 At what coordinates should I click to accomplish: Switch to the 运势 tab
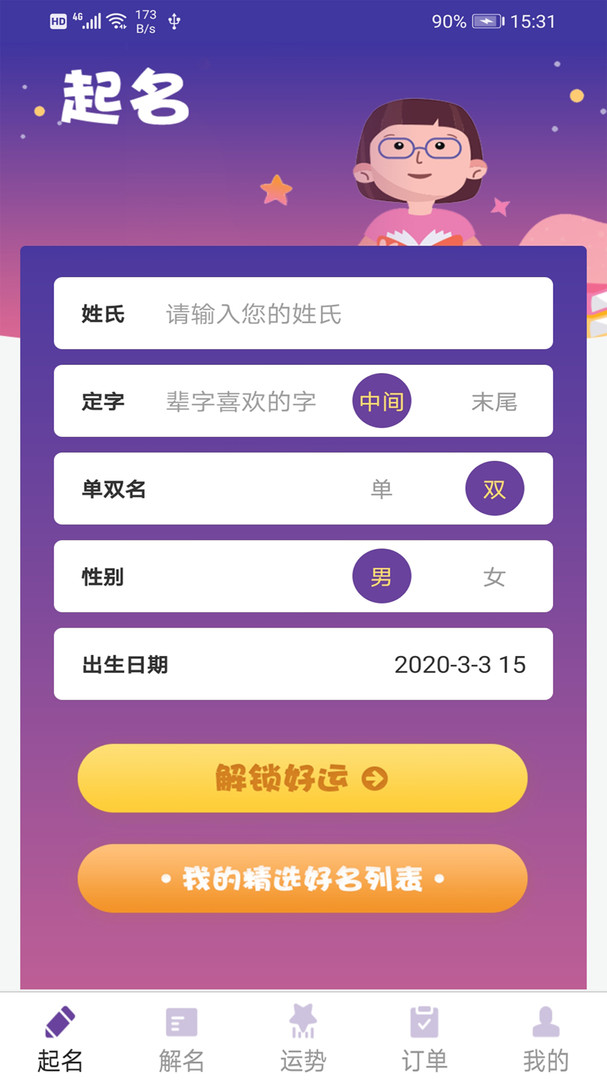coord(303,1038)
